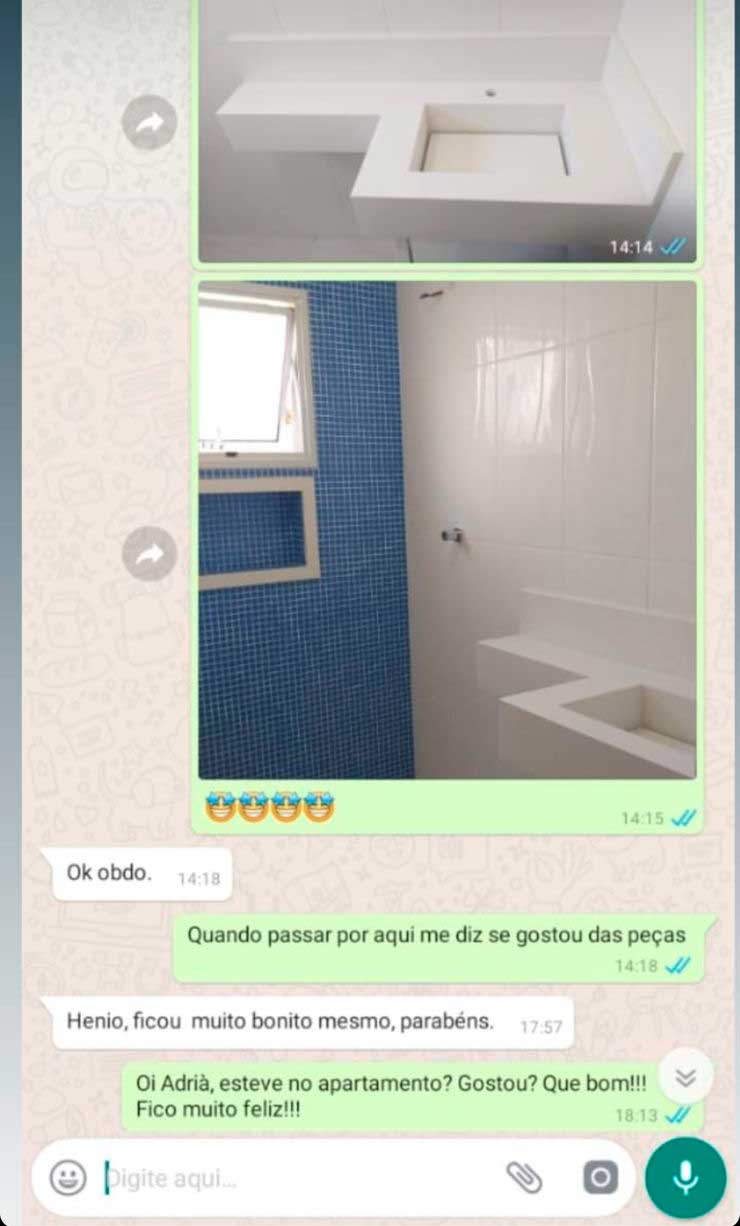Tap the 'Digite aqui...' message field

pos(300,1178)
